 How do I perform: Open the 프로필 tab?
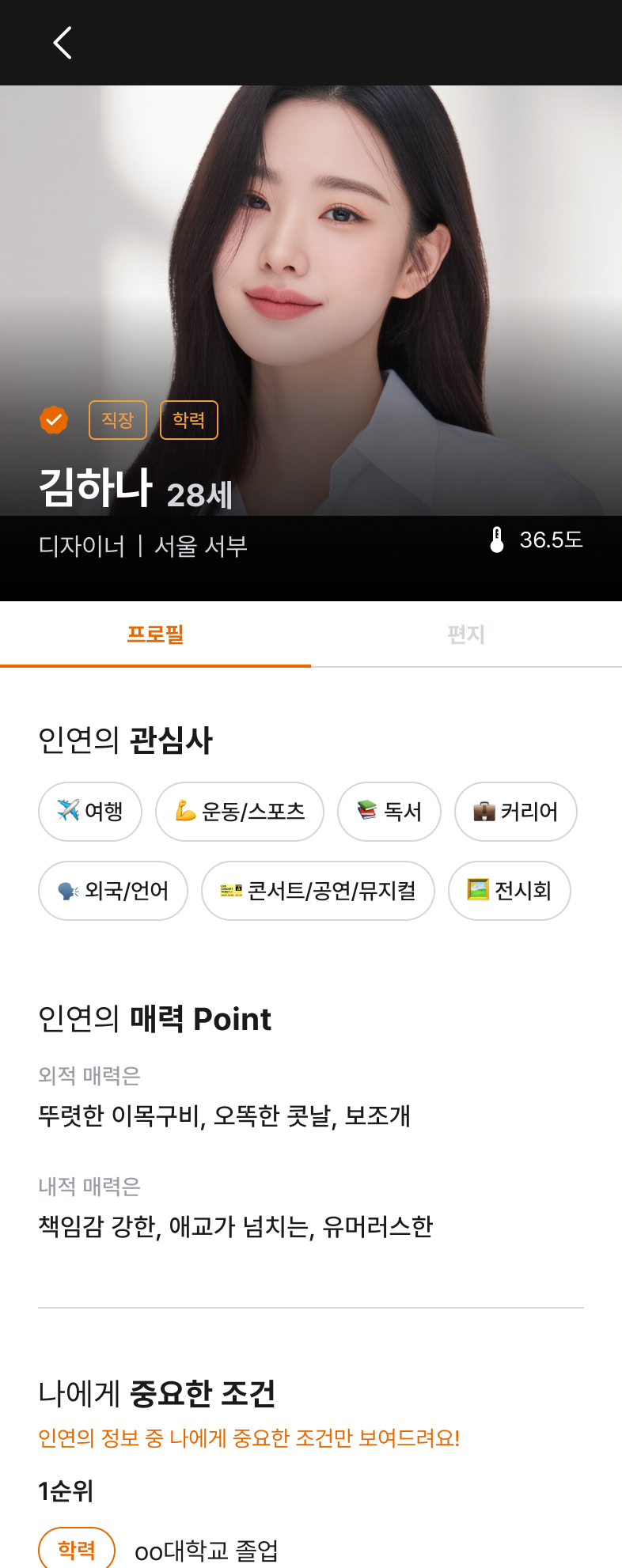[155, 634]
